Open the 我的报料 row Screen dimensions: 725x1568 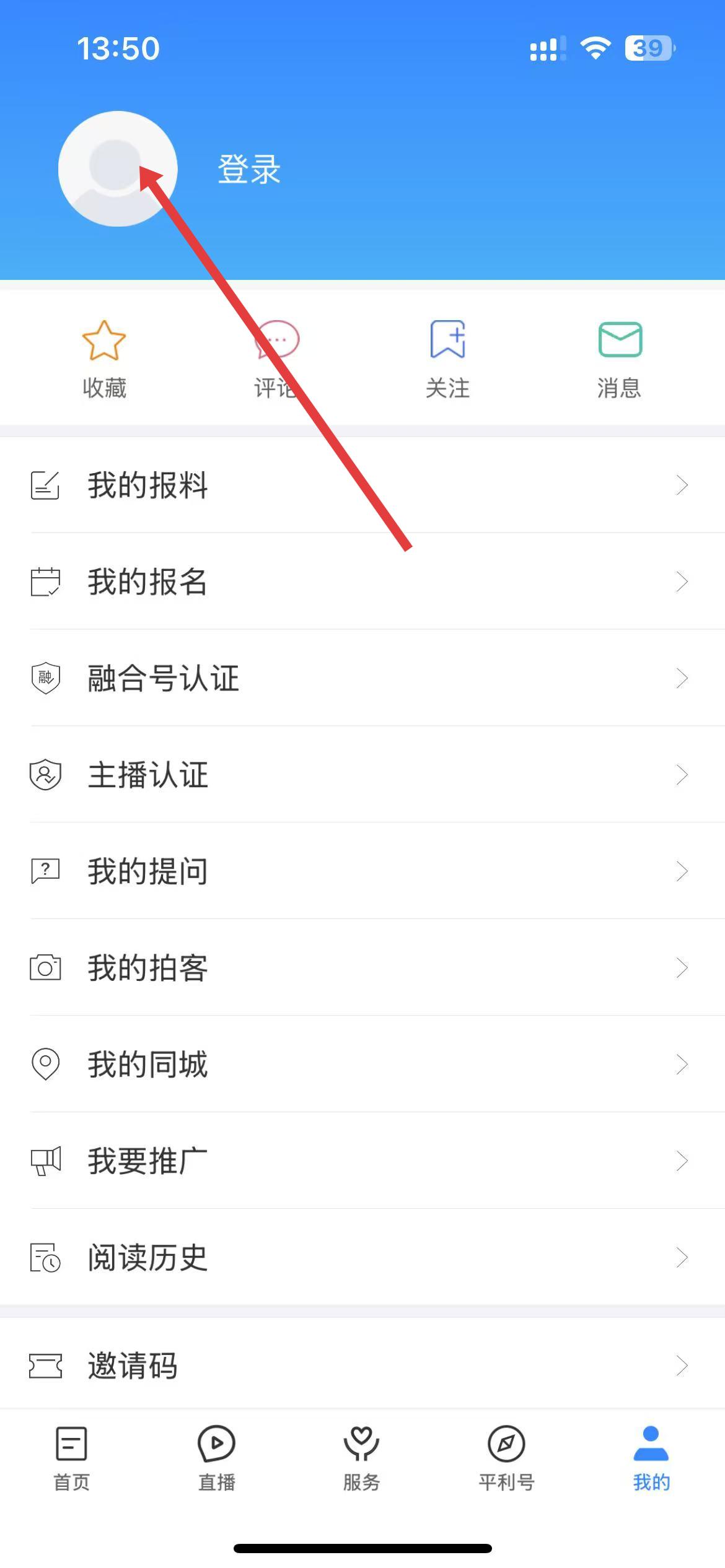pos(362,485)
